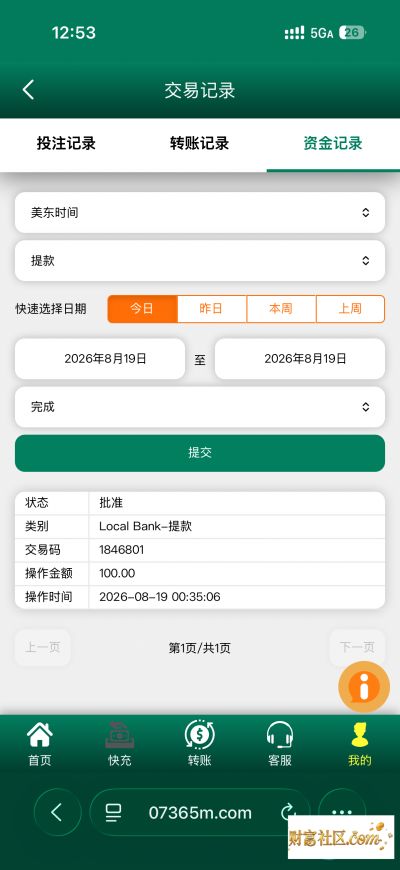Image resolution: width=400 pixels, height=870 pixels.
Task: Tap the 提交 submit button
Action: pos(200,453)
